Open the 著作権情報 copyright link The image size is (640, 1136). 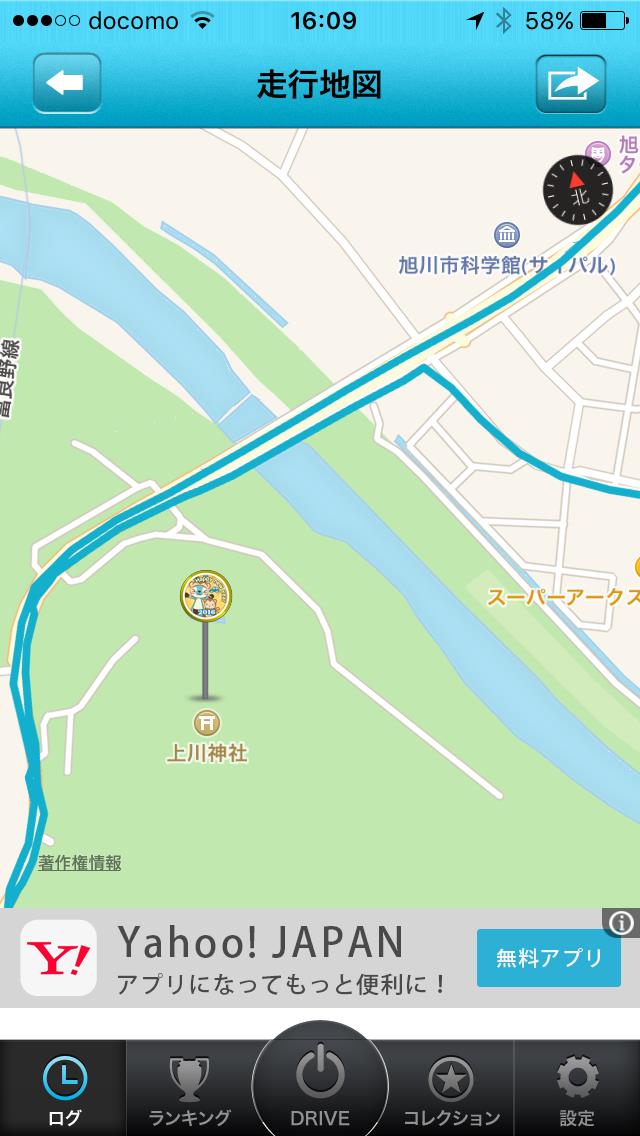(x=80, y=863)
